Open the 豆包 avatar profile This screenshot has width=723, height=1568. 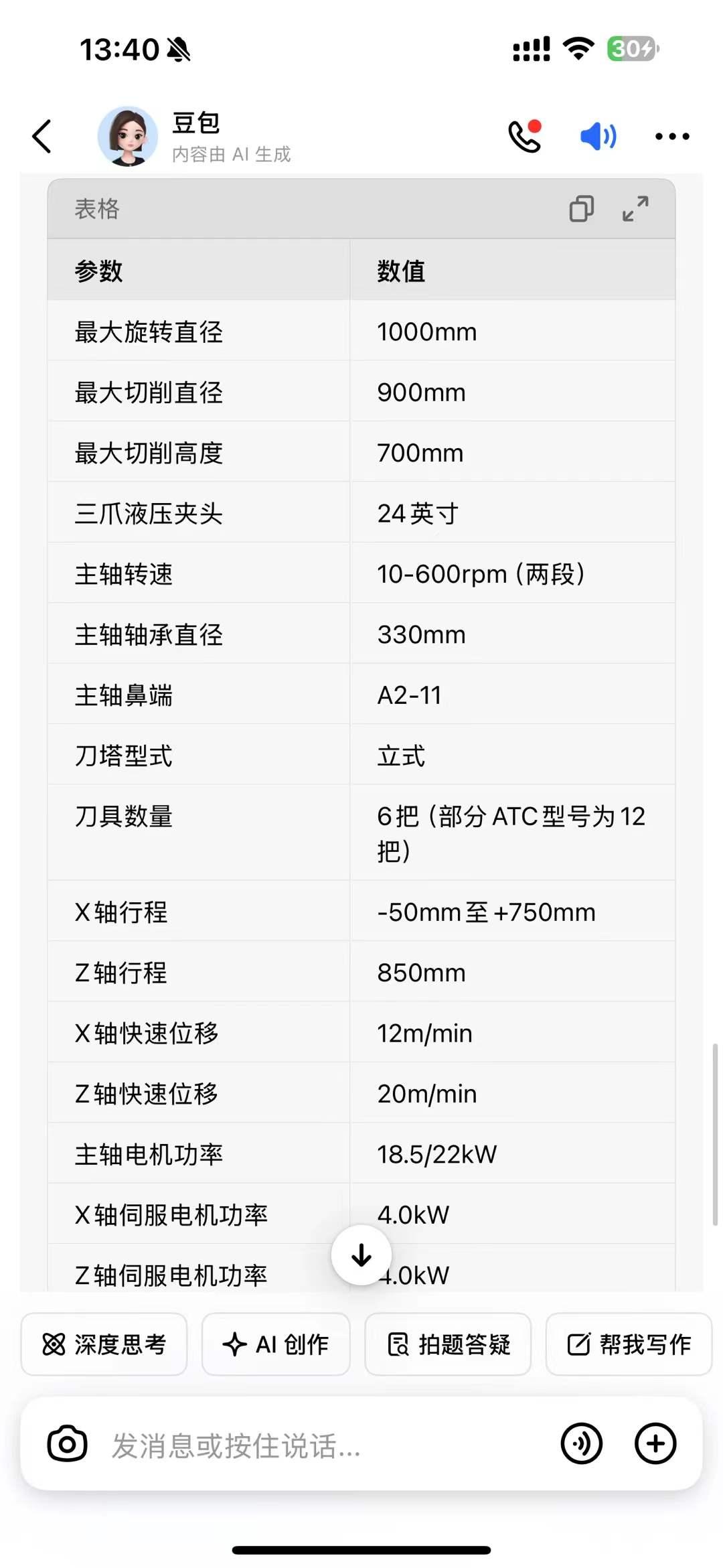pyautogui.click(x=127, y=136)
